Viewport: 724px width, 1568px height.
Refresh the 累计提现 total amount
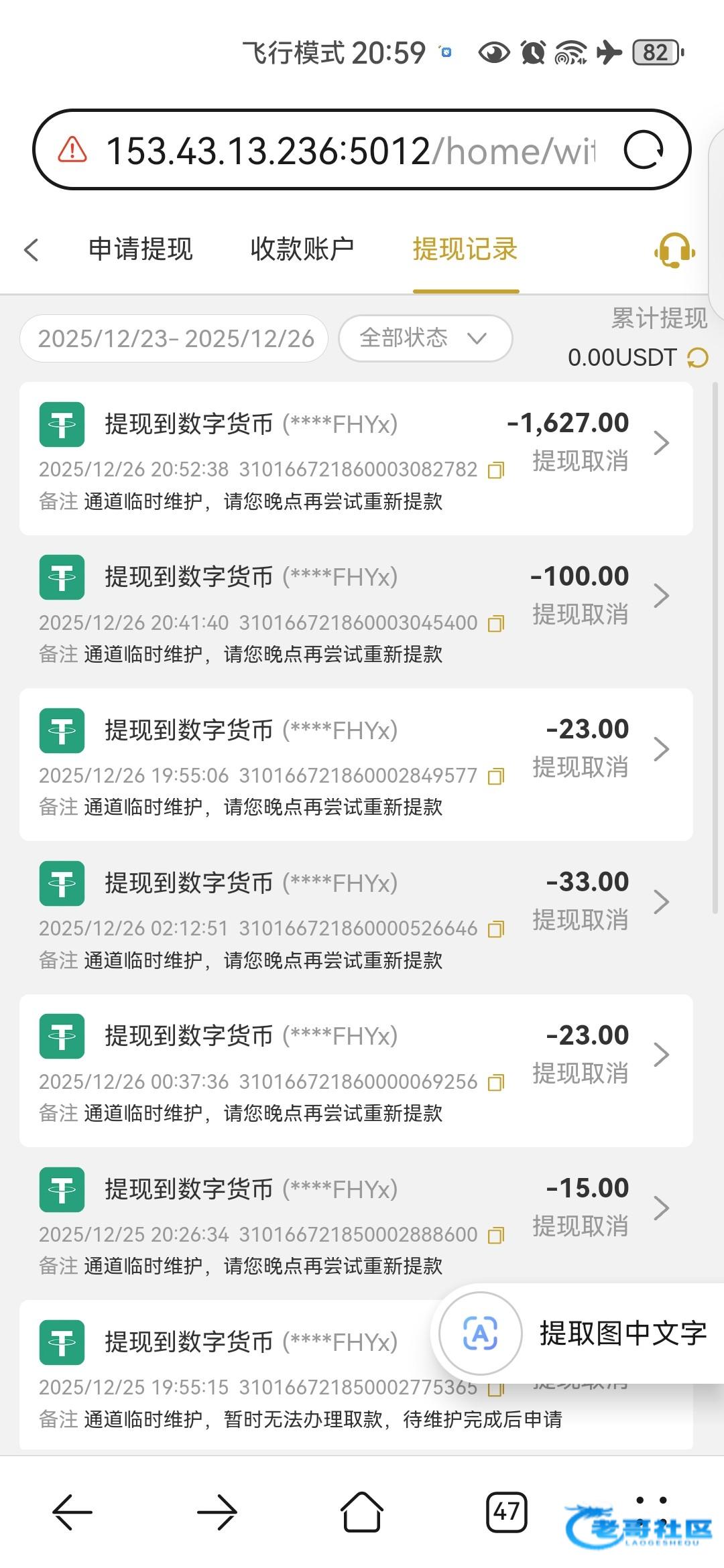698,358
